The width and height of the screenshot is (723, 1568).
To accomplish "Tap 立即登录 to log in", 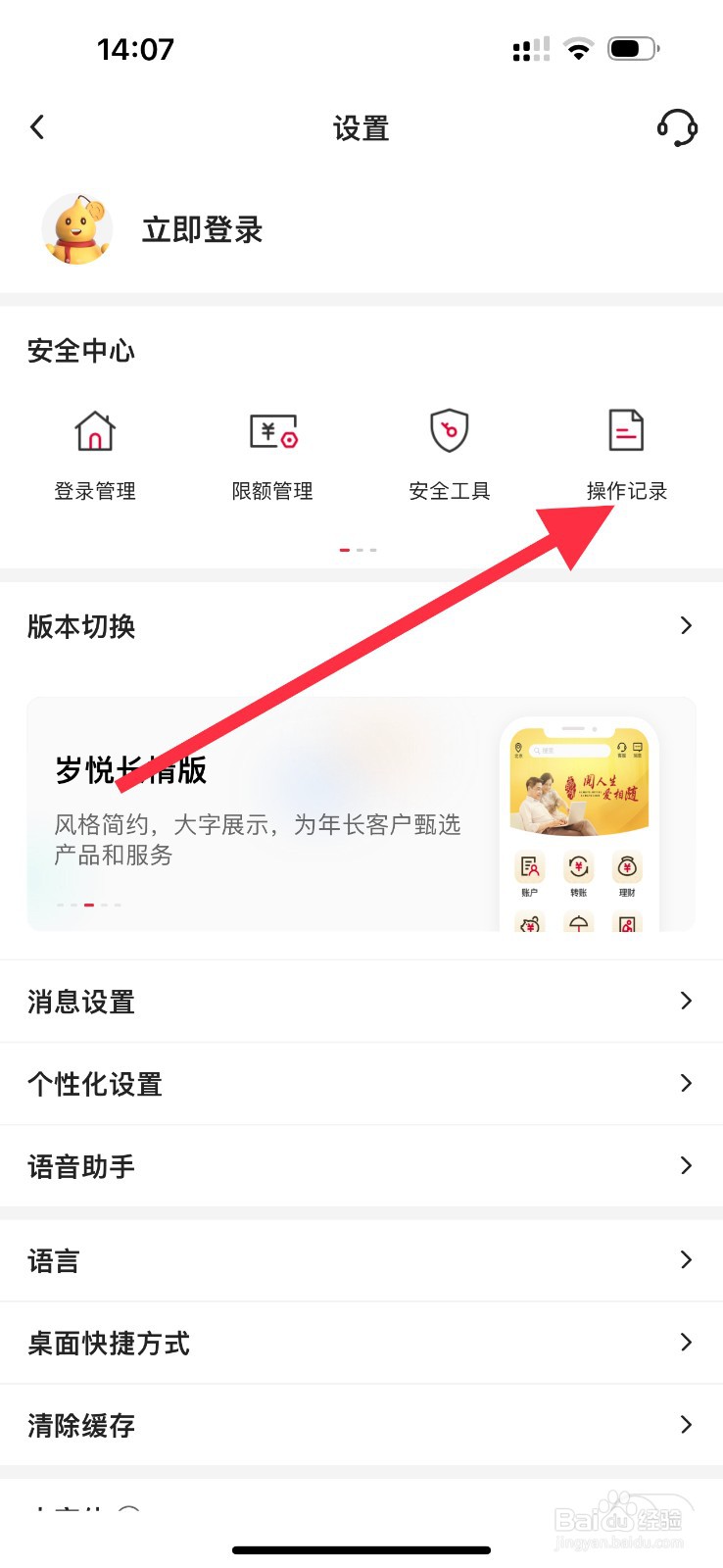I will [200, 229].
